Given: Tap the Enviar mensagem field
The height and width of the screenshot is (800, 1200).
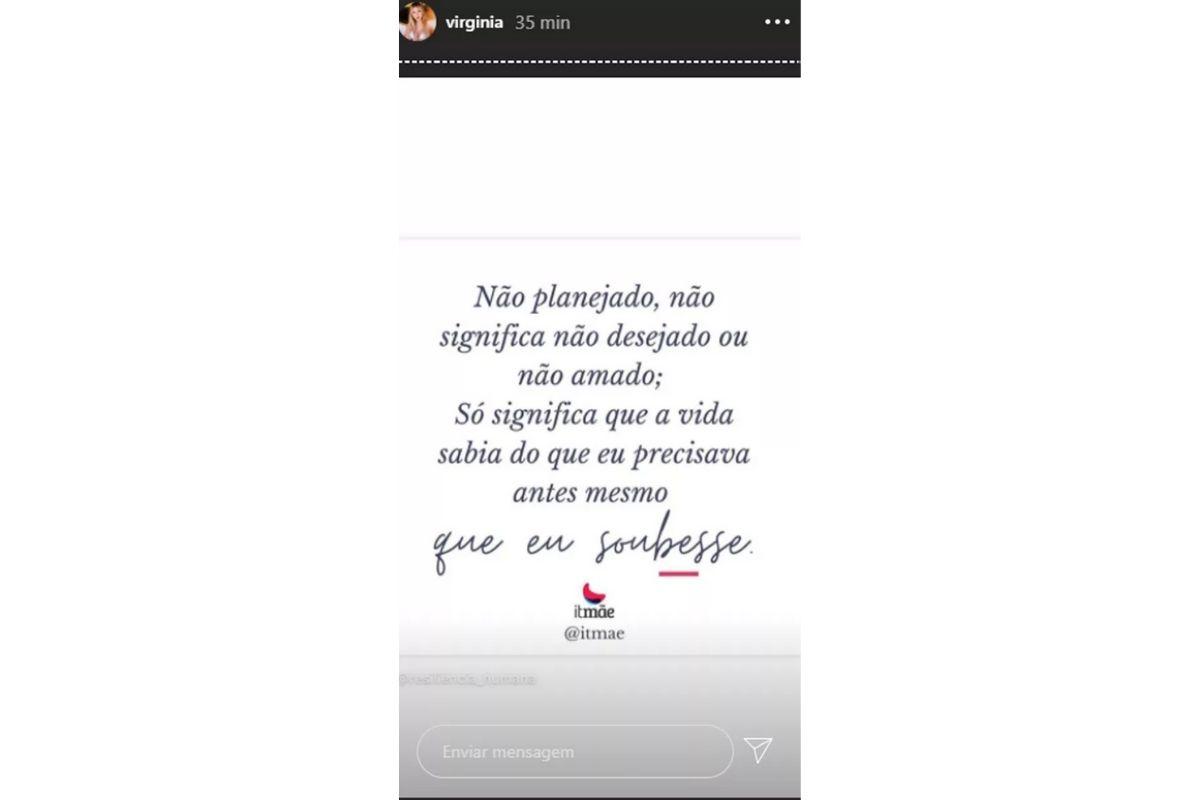Looking at the screenshot, I should click(574, 751).
